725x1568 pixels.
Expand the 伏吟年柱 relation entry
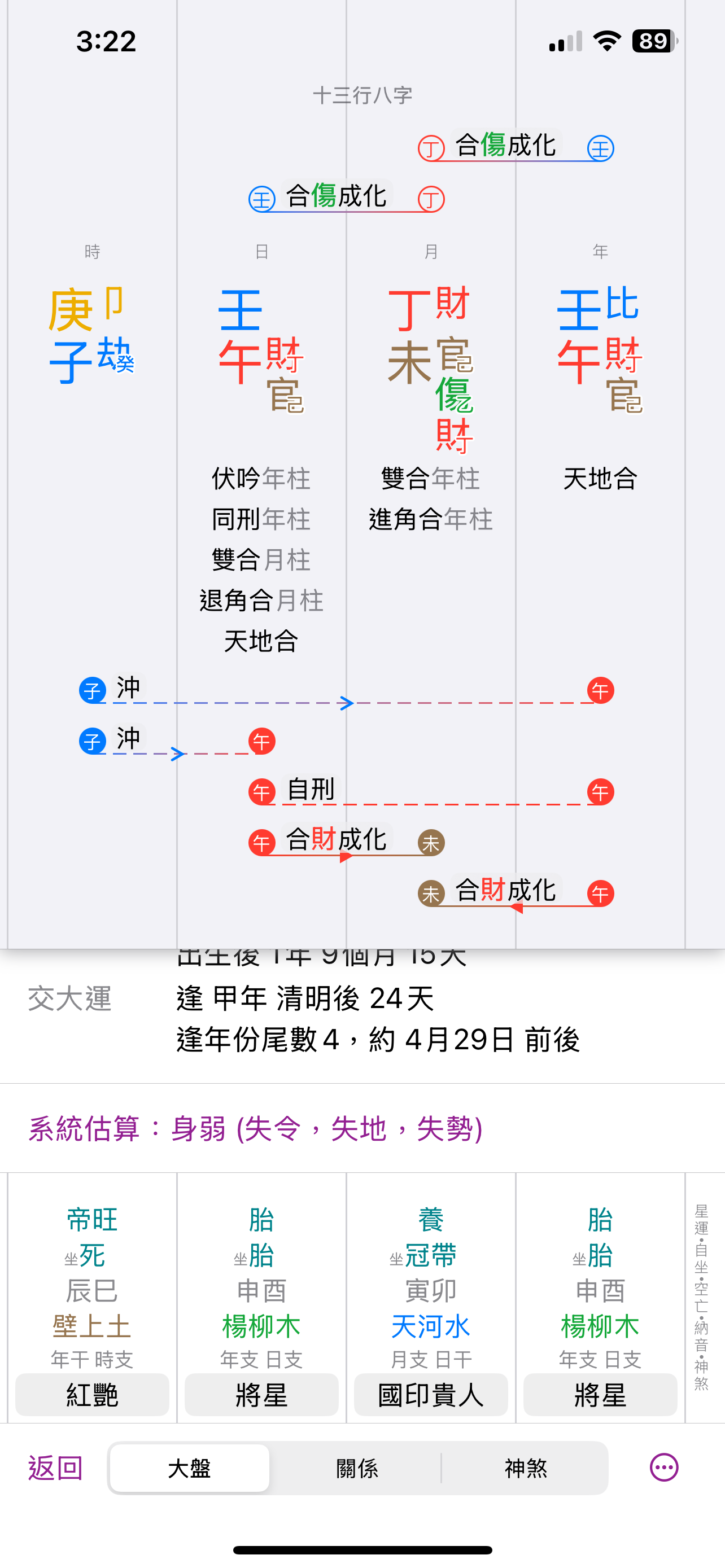click(261, 479)
